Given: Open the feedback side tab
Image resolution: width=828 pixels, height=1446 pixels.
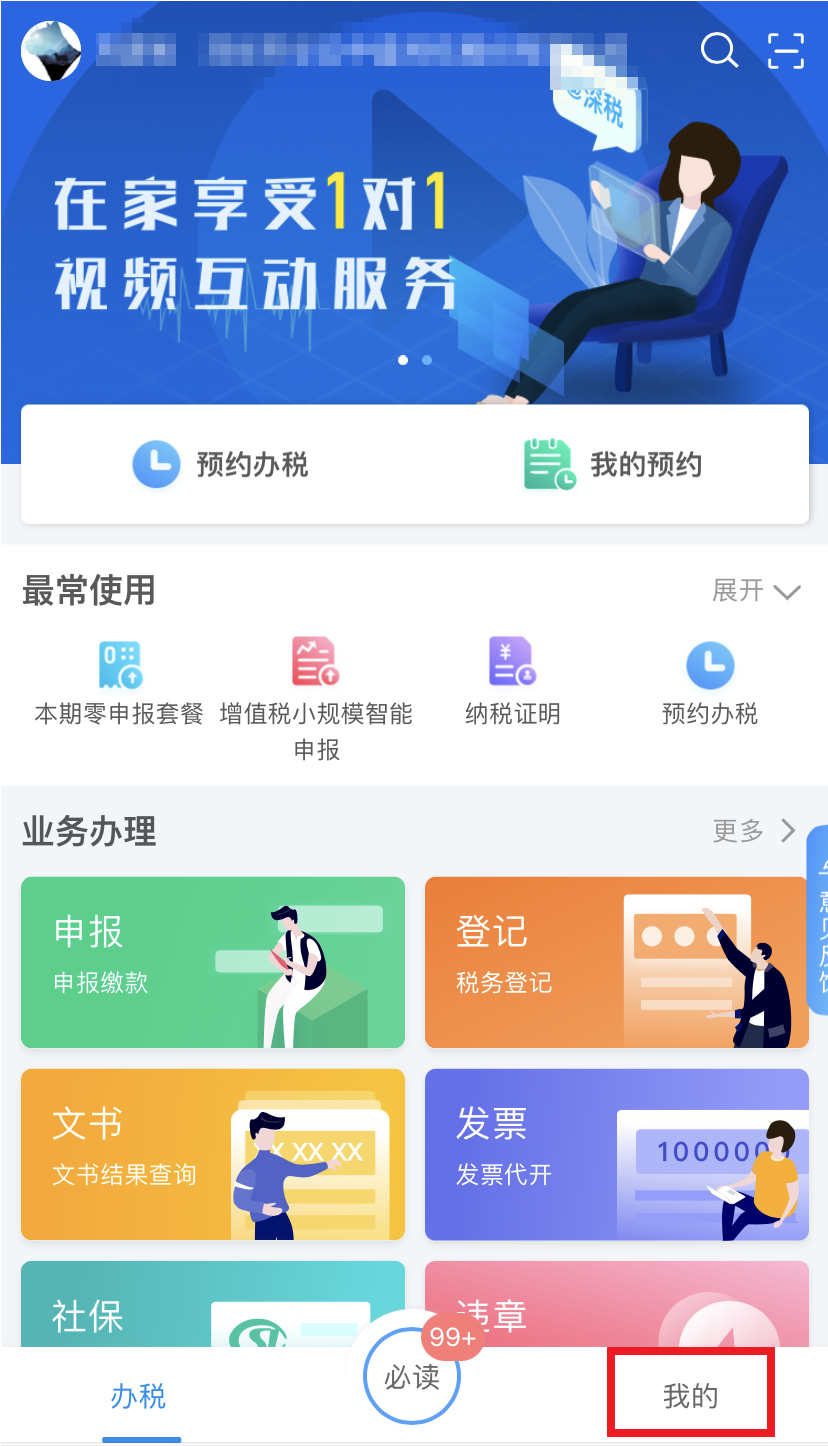Looking at the screenshot, I should point(817,920).
